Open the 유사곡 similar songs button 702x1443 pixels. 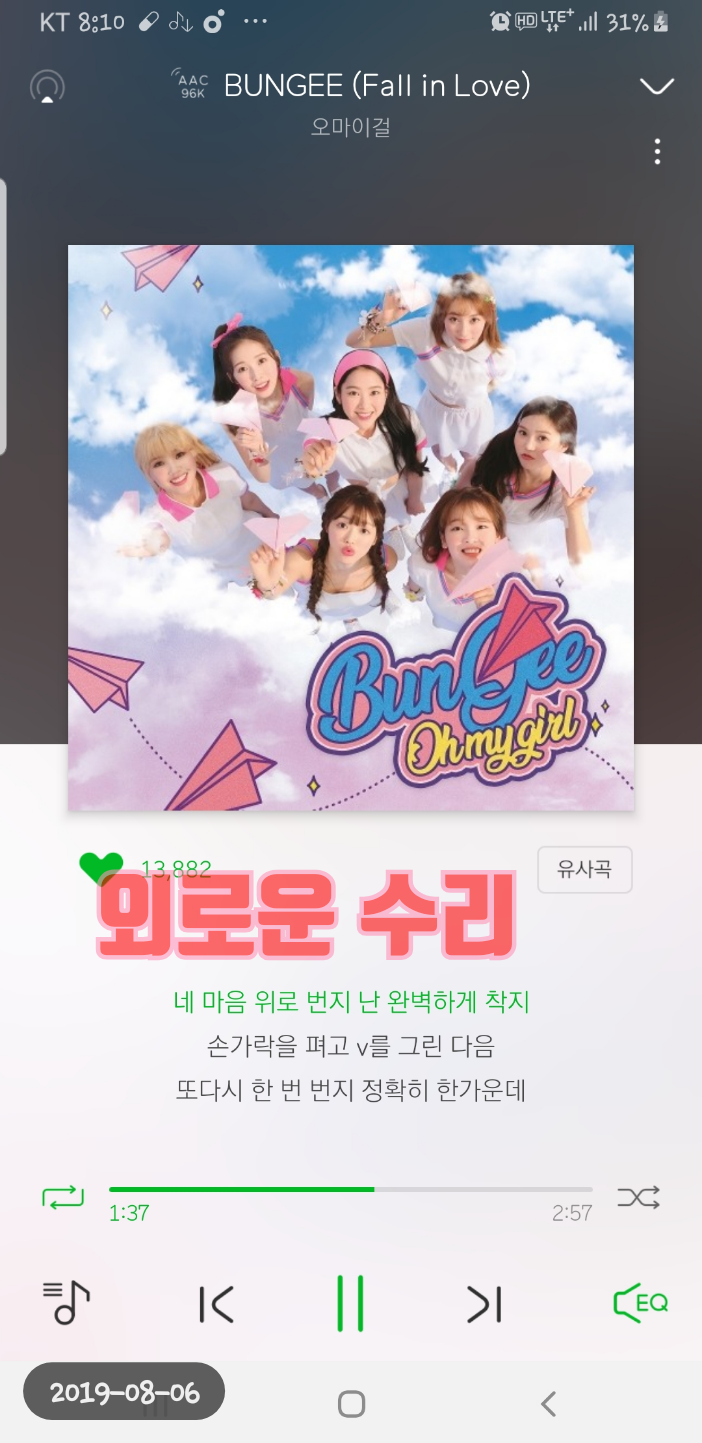[x=584, y=869]
